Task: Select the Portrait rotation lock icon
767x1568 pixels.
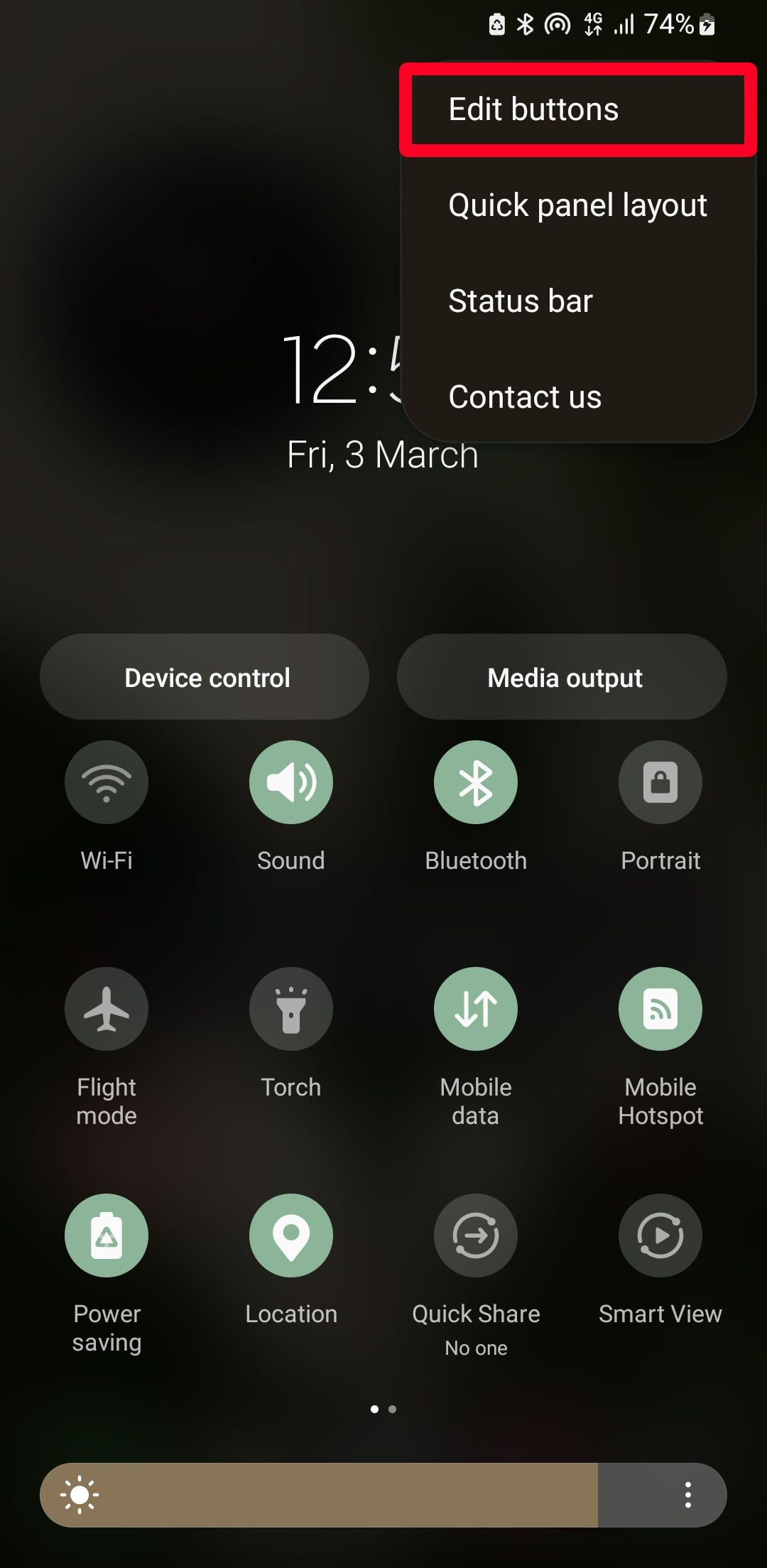Action: (x=660, y=782)
